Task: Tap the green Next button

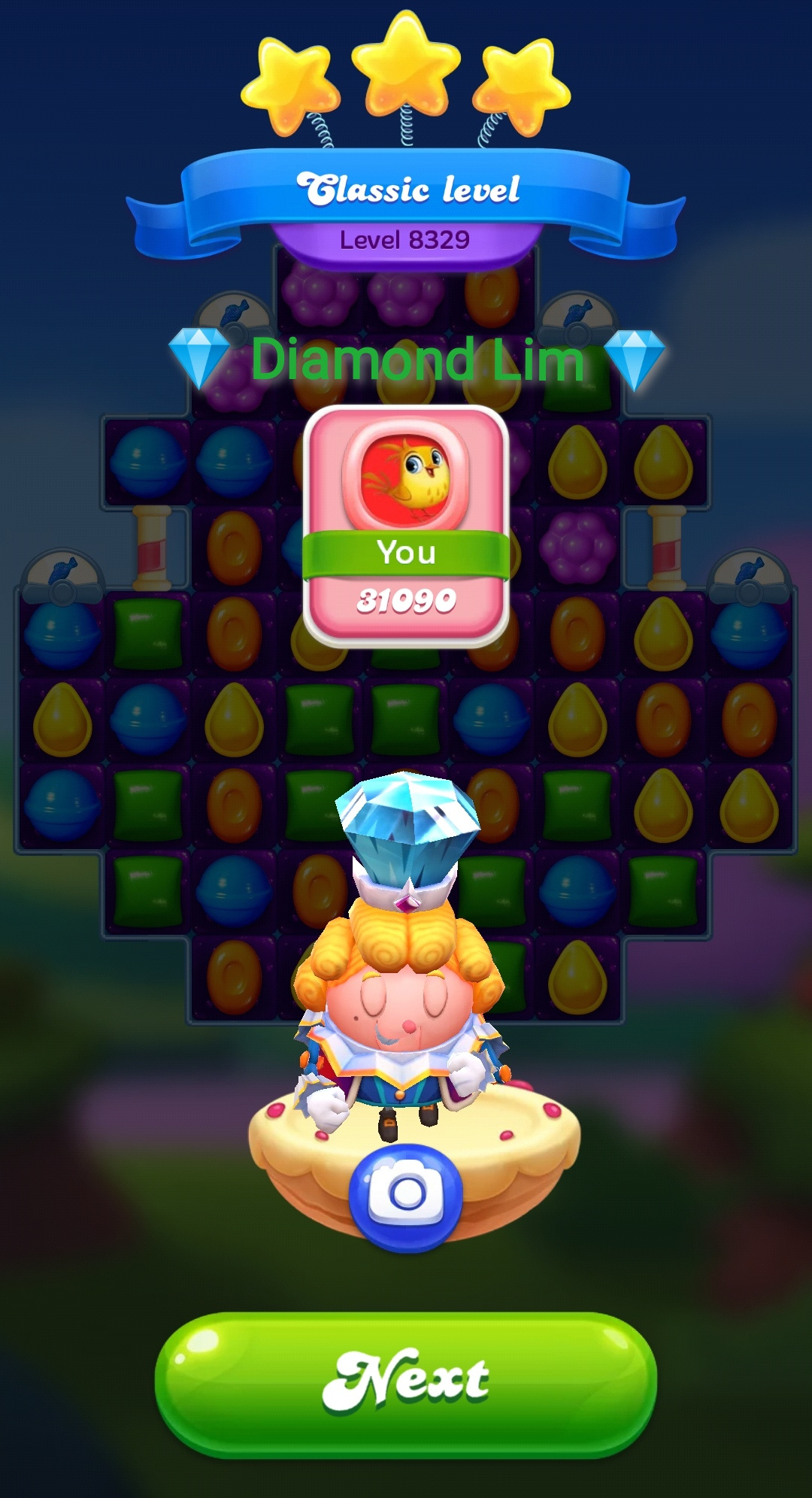Action: tap(406, 1384)
